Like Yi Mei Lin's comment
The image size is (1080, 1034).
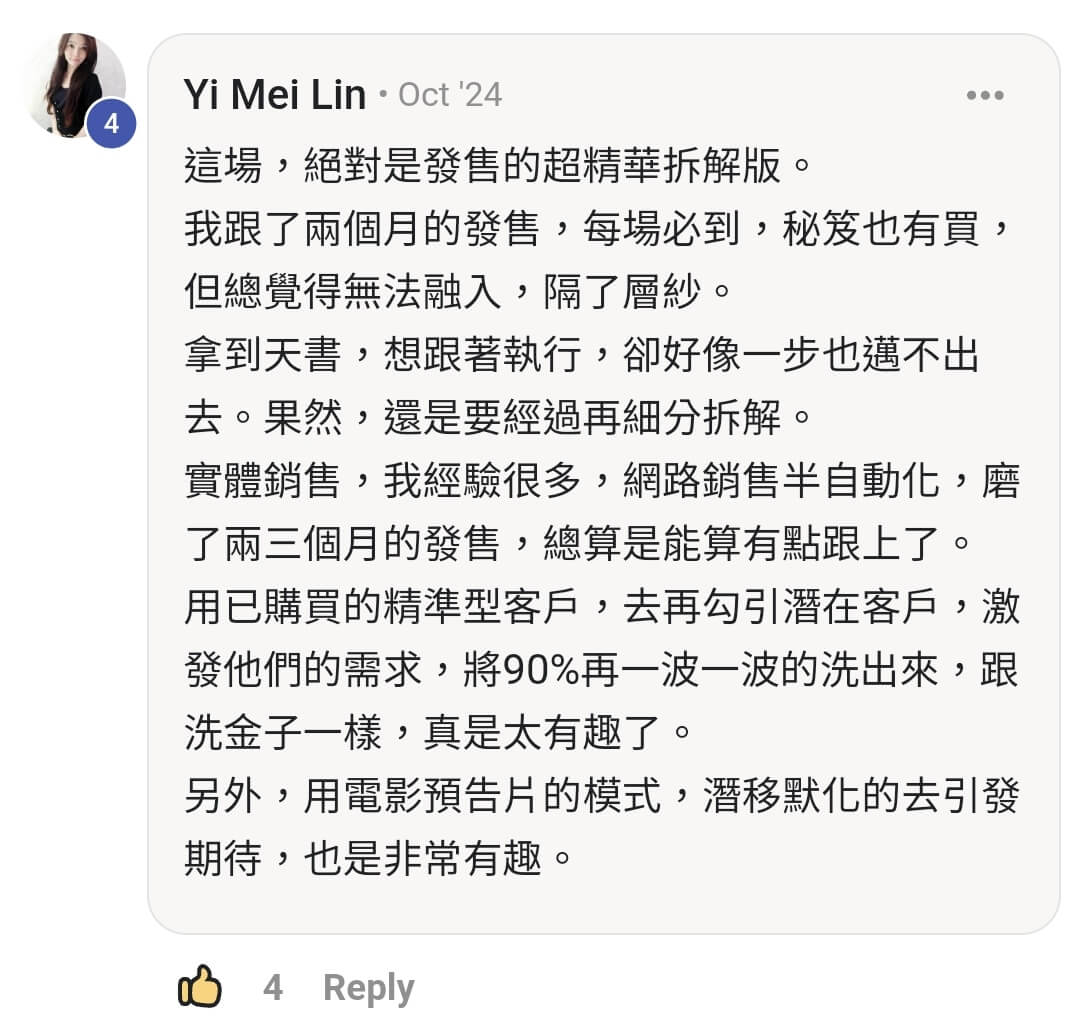tap(200, 987)
